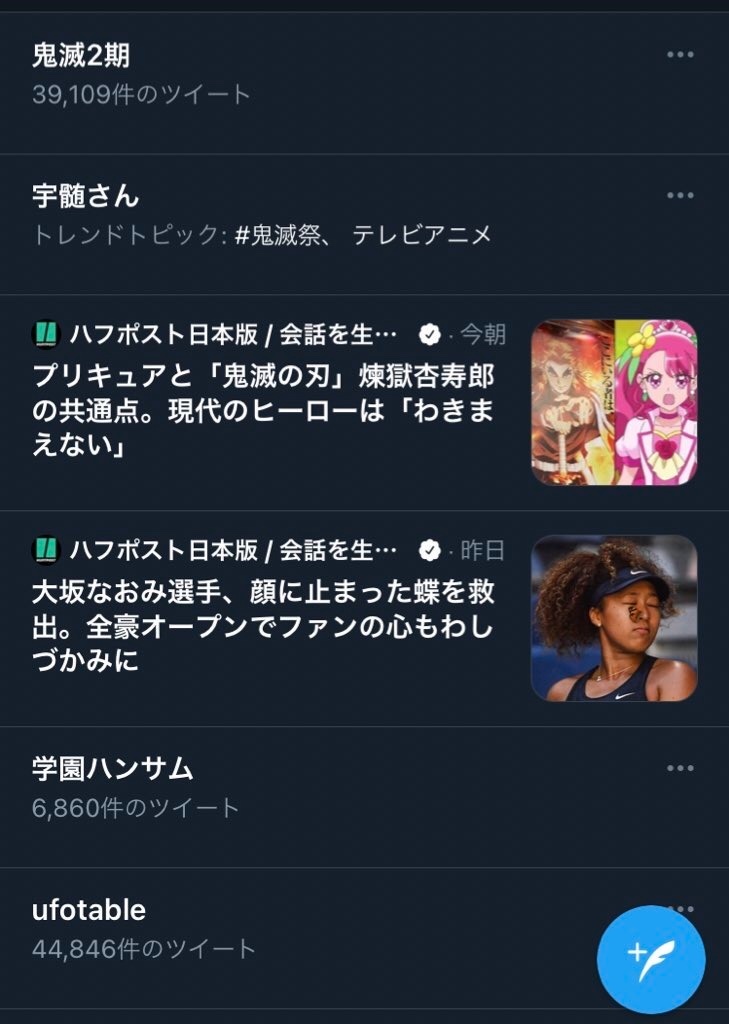Open the ufotable trend
The width and height of the screenshot is (729, 1024).
pos(90,910)
